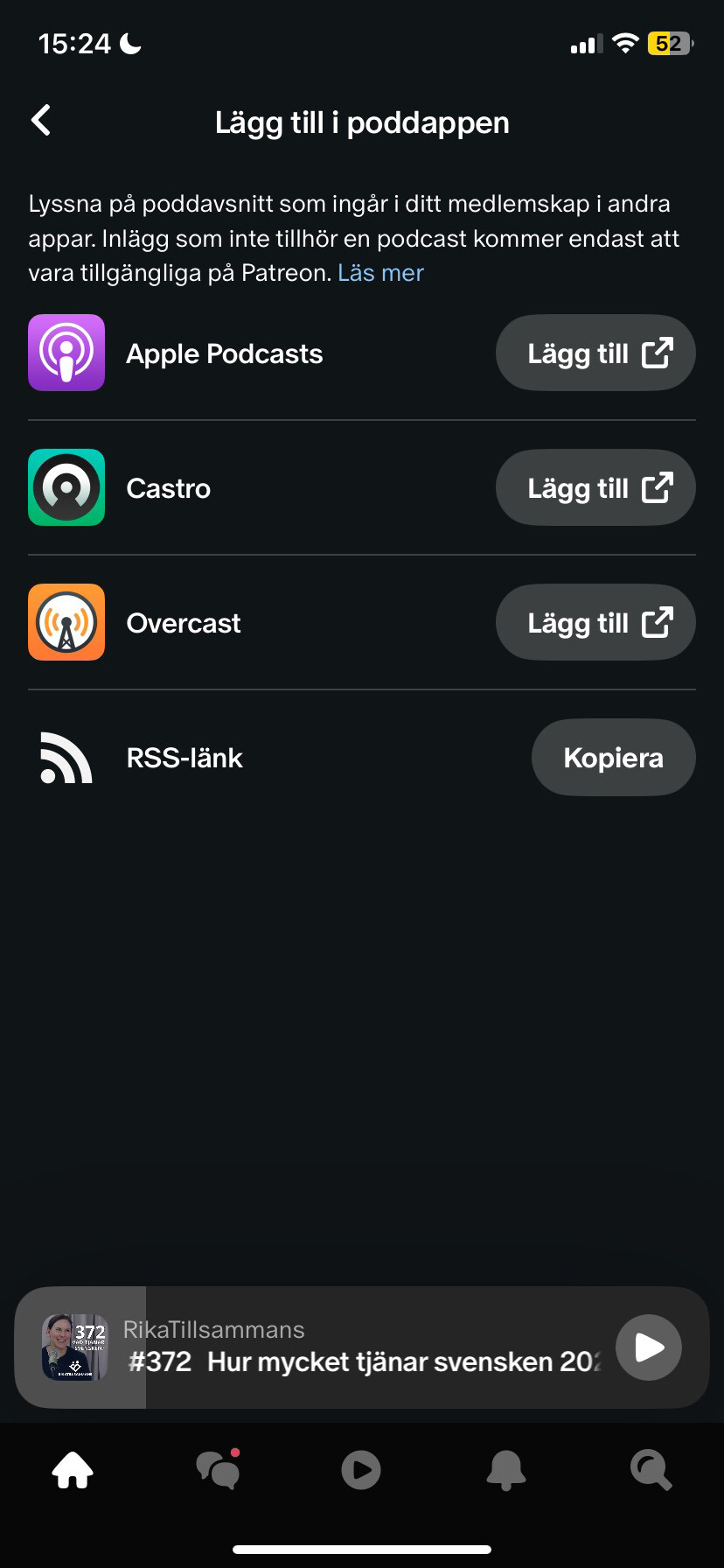Switch to the play button tab
The width and height of the screenshot is (724, 1568).
pyautogui.click(x=361, y=1470)
